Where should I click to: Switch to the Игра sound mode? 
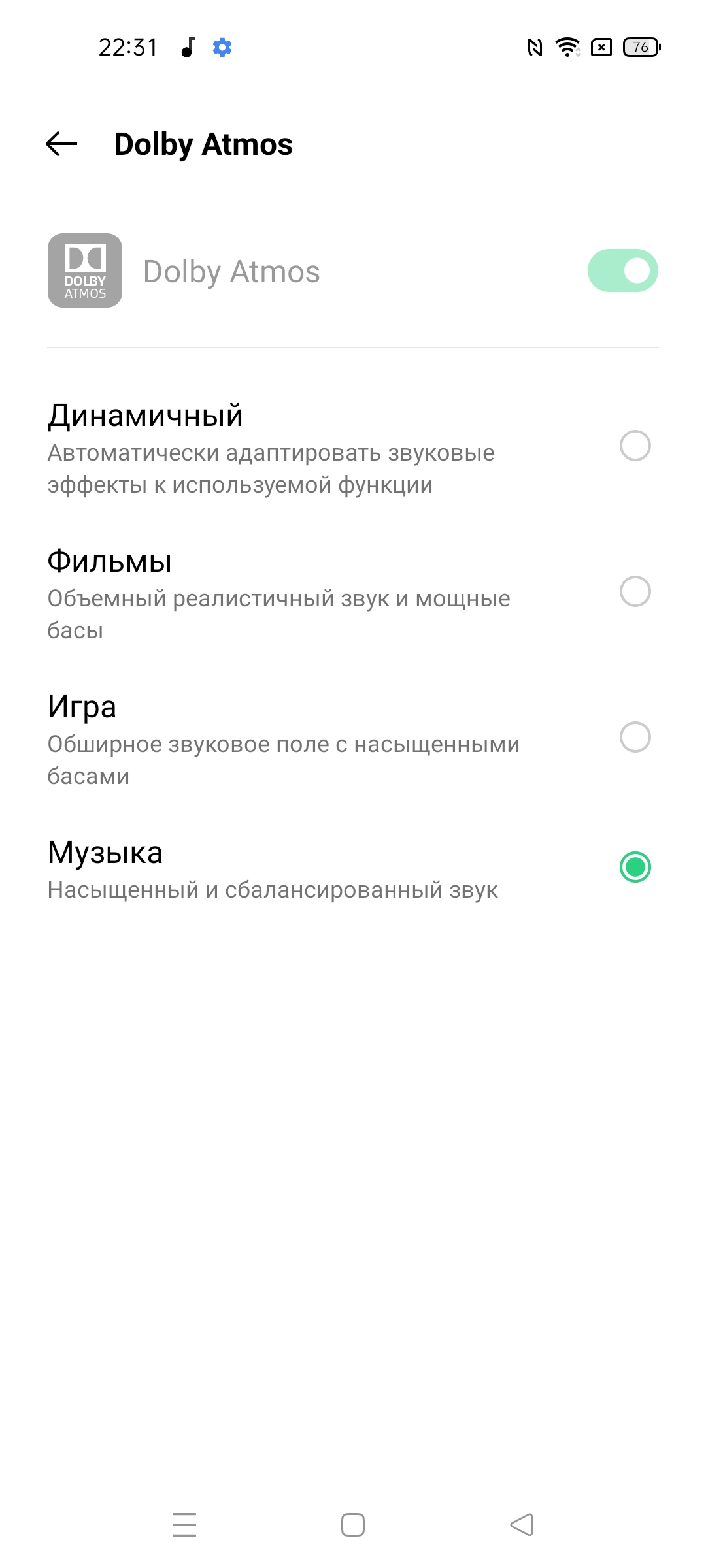point(635,738)
